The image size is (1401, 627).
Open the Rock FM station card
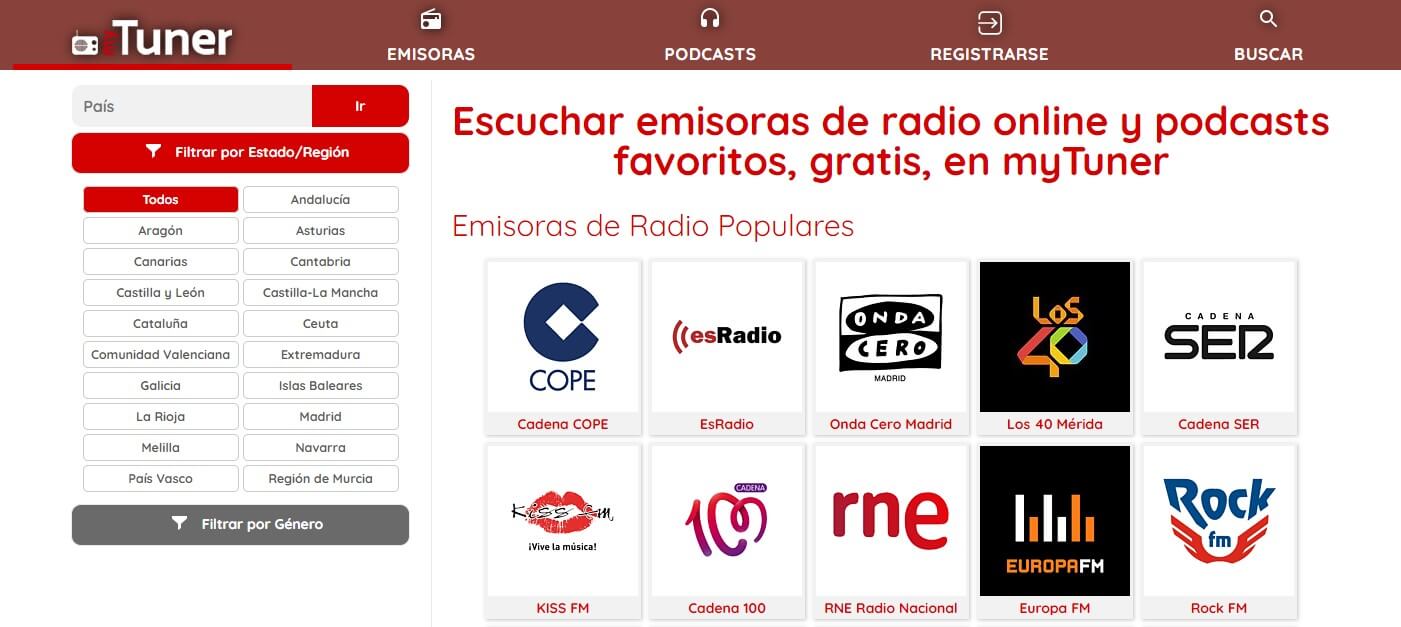1218,530
